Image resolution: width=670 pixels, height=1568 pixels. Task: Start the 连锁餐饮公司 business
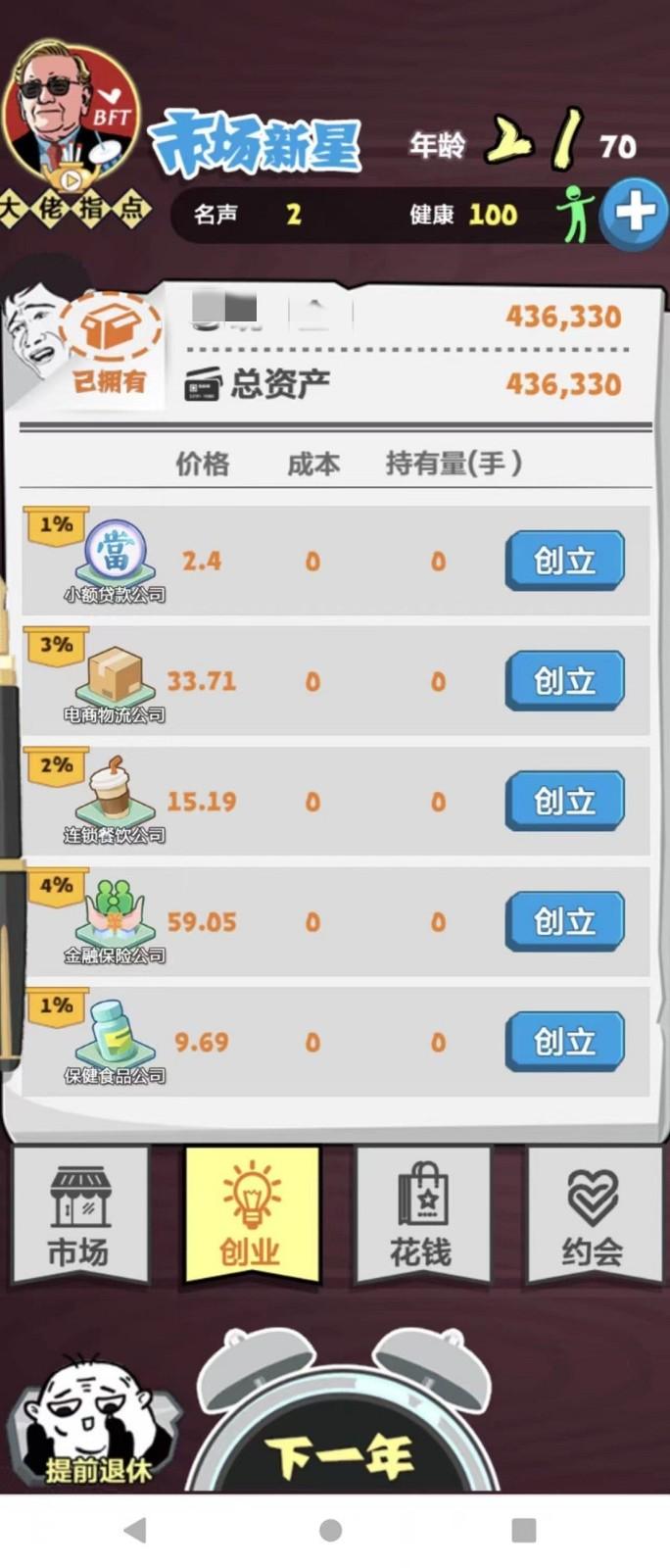click(x=564, y=802)
